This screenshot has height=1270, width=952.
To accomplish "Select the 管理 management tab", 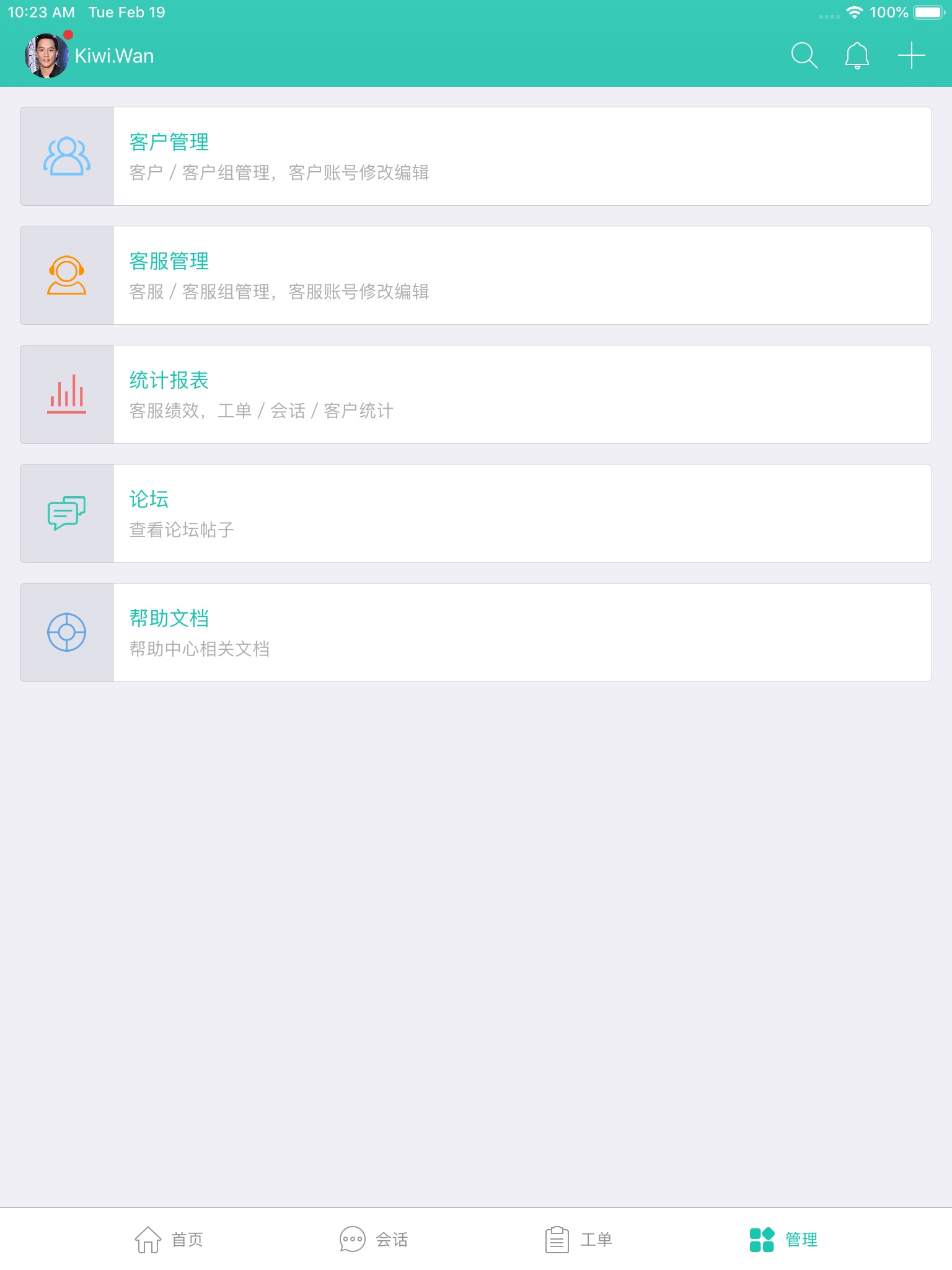I will tap(783, 1240).
